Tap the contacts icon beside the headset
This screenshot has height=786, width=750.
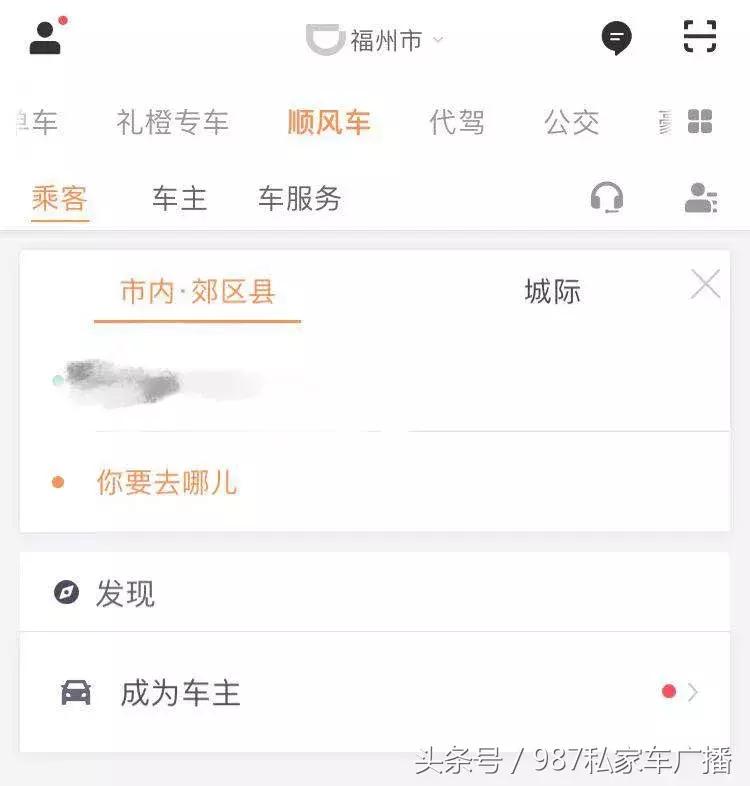click(x=700, y=199)
